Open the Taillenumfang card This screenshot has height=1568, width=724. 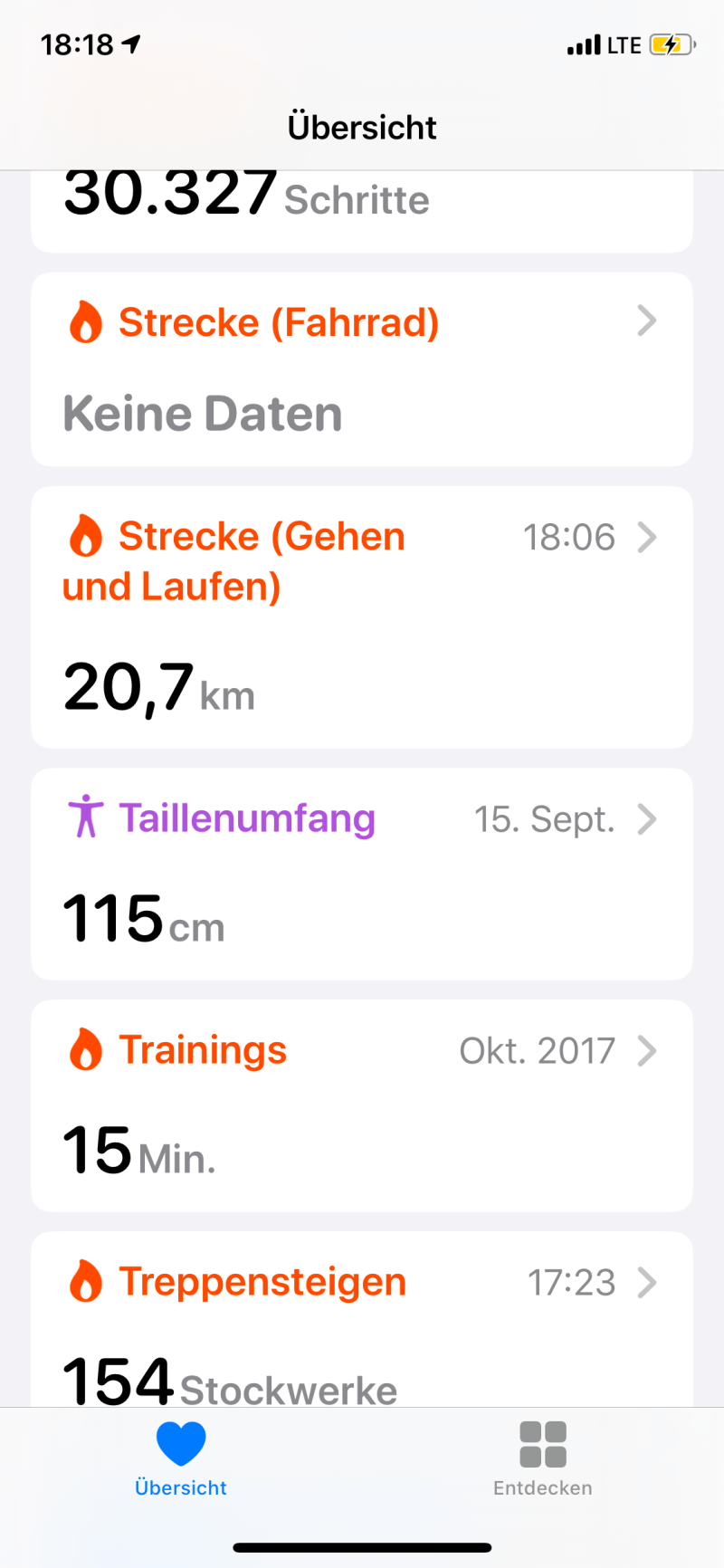coord(362,874)
